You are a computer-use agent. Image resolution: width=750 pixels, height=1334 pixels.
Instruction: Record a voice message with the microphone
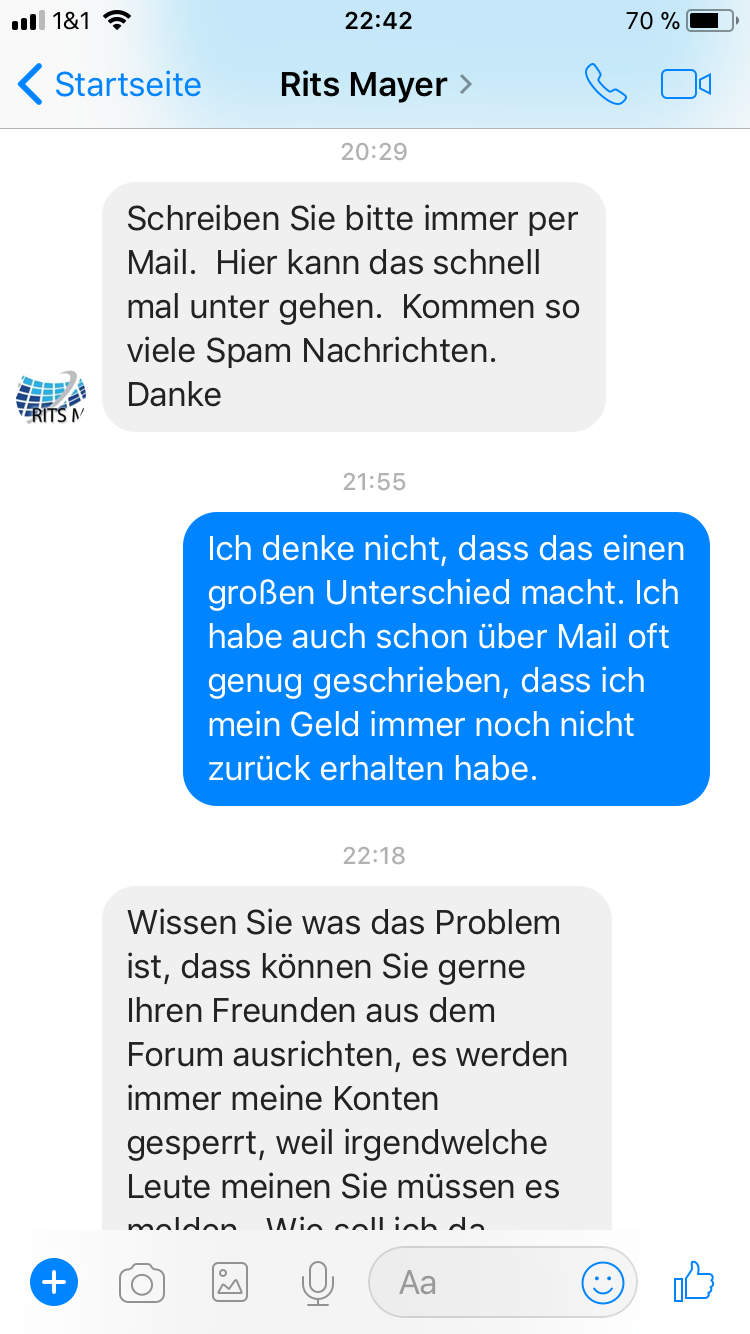tap(318, 1282)
